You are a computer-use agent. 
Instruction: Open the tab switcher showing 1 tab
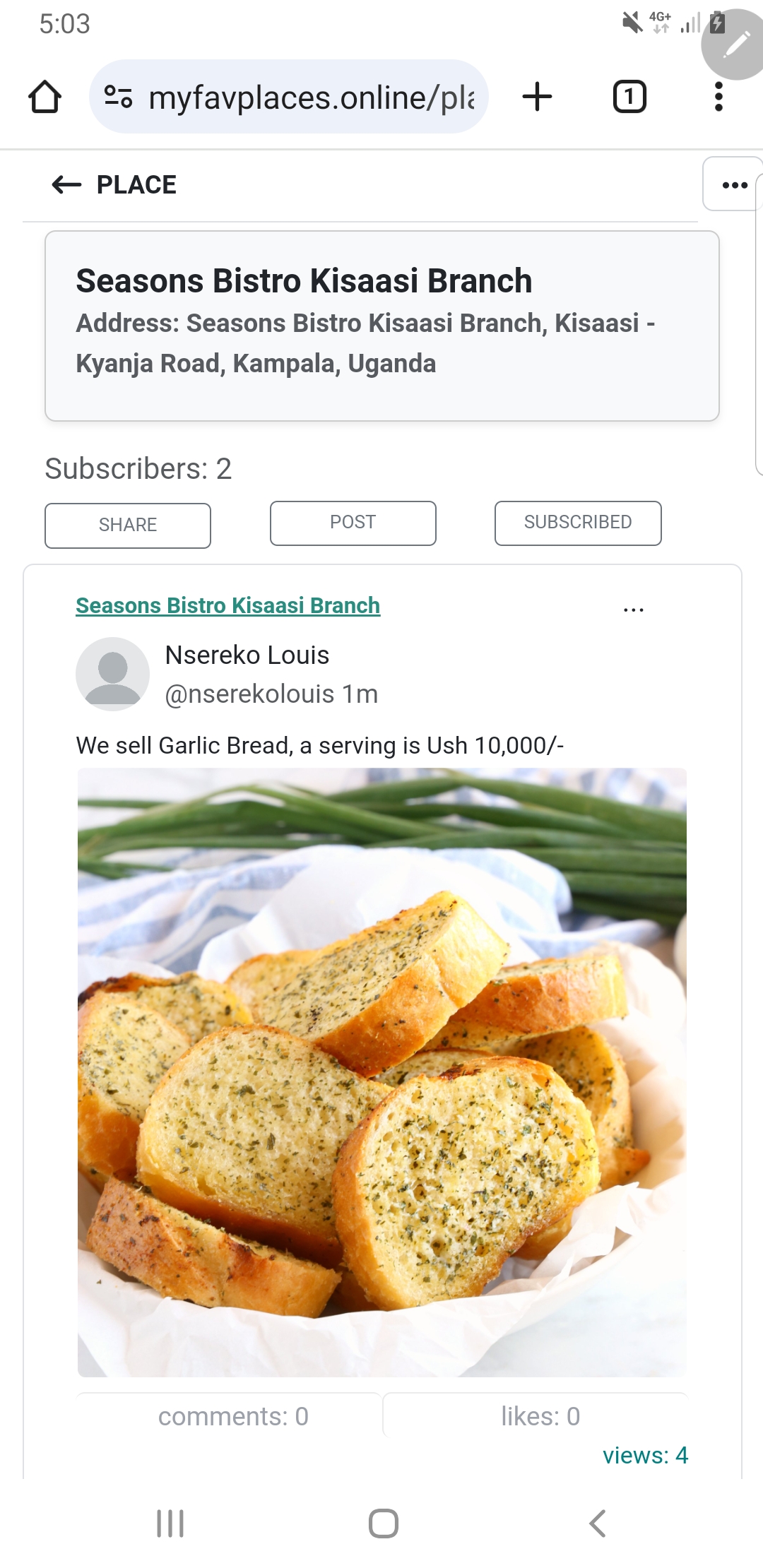[x=629, y=97]
